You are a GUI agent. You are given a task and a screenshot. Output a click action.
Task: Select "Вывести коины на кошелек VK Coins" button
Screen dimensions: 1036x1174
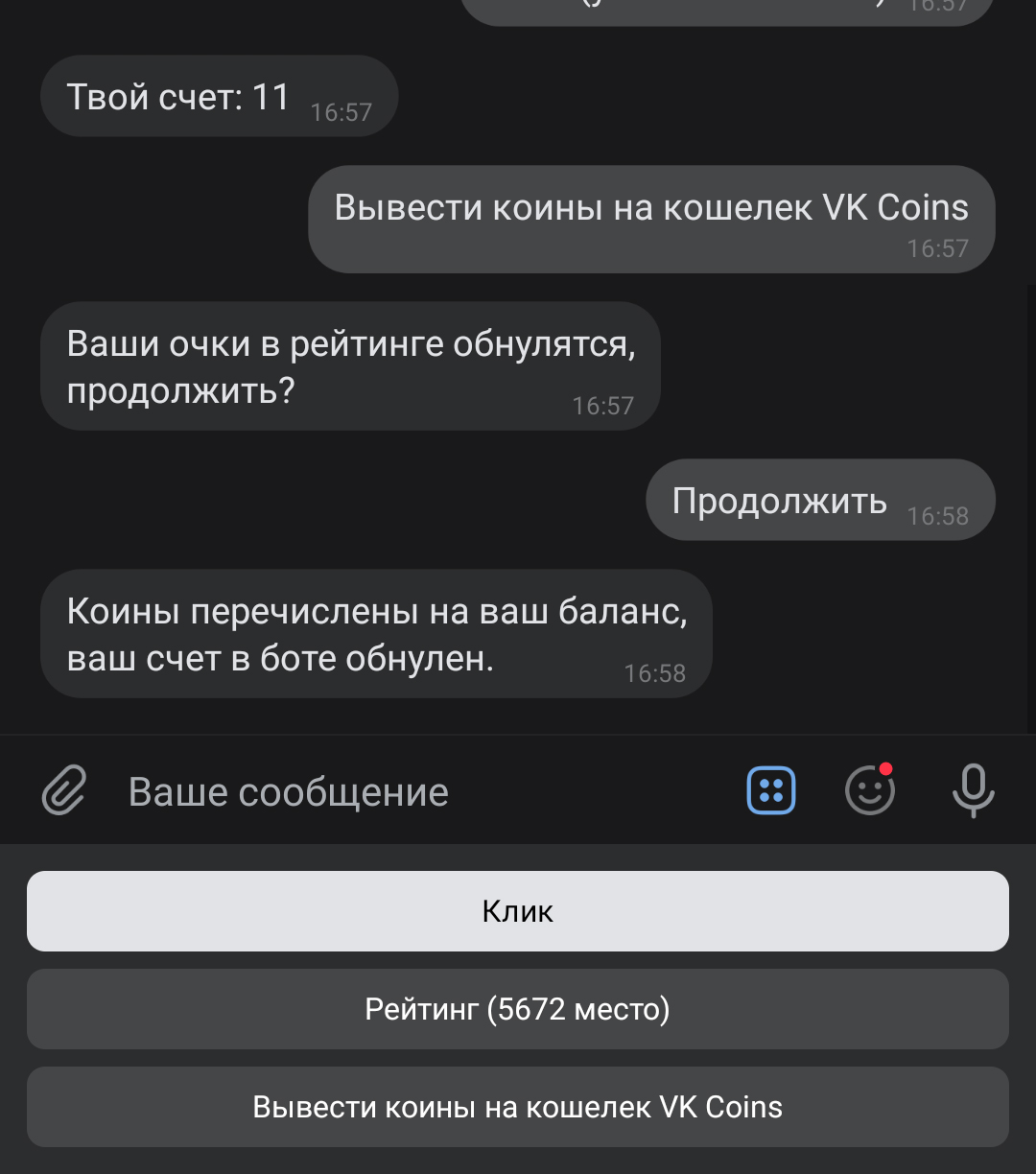518,1107
